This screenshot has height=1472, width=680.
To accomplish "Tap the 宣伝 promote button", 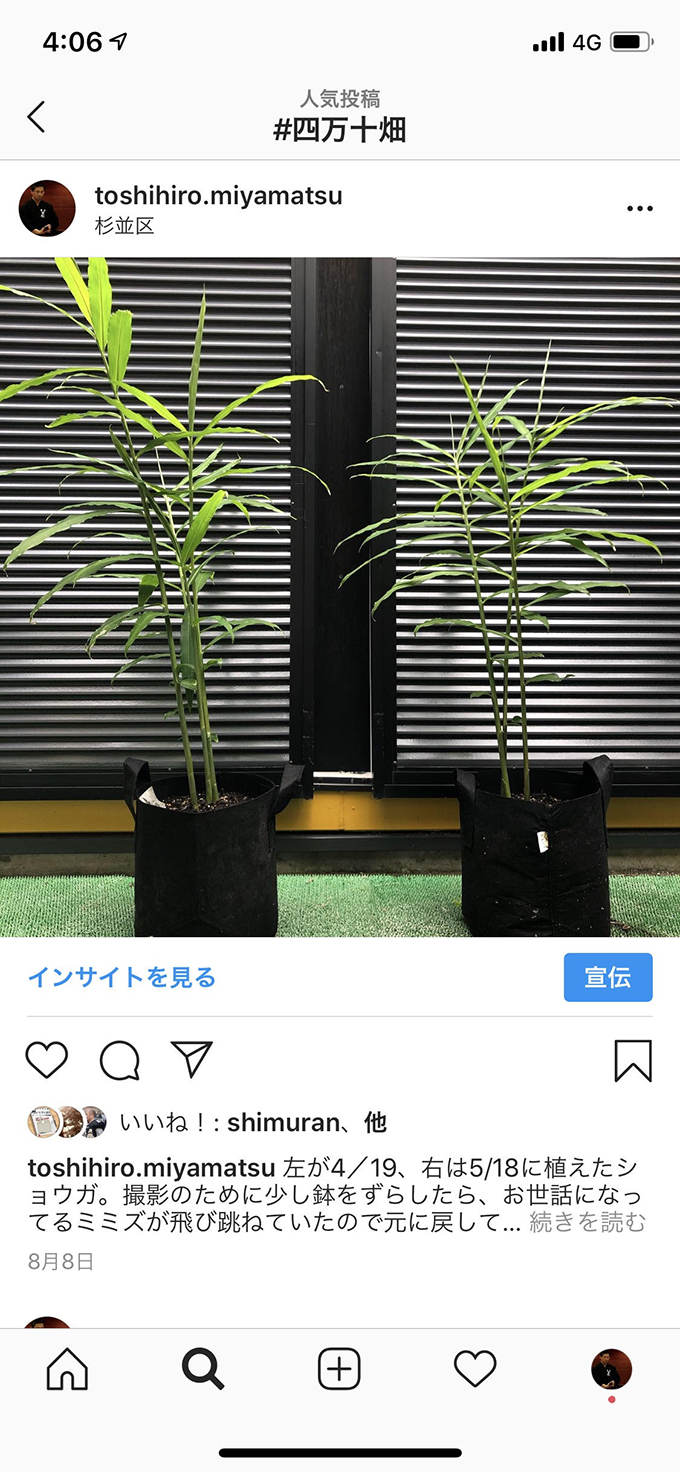I will point(607,977).
